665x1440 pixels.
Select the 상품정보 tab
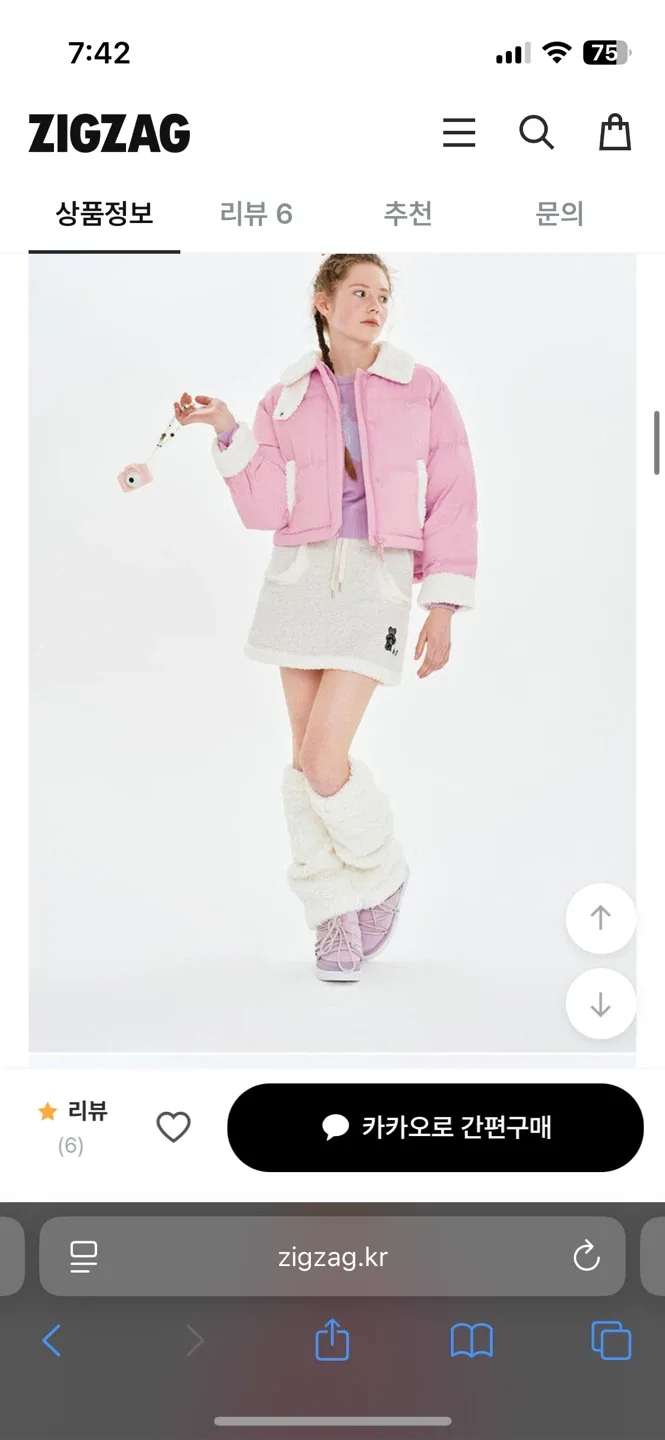(x=104, y=213)
